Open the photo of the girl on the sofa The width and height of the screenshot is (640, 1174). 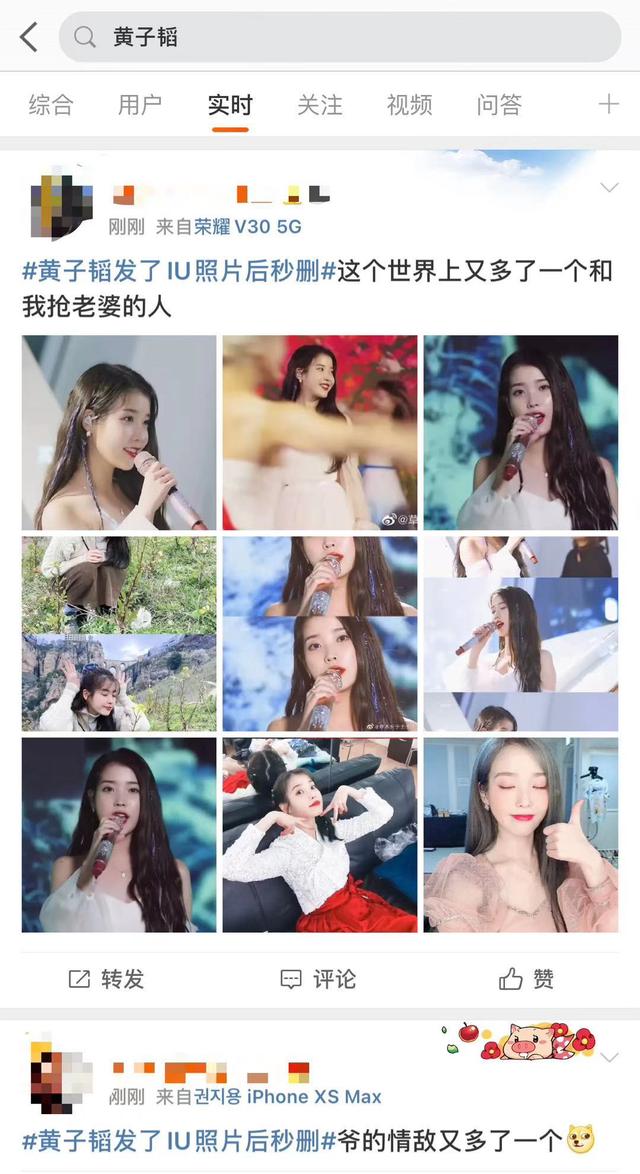point(320,835)
